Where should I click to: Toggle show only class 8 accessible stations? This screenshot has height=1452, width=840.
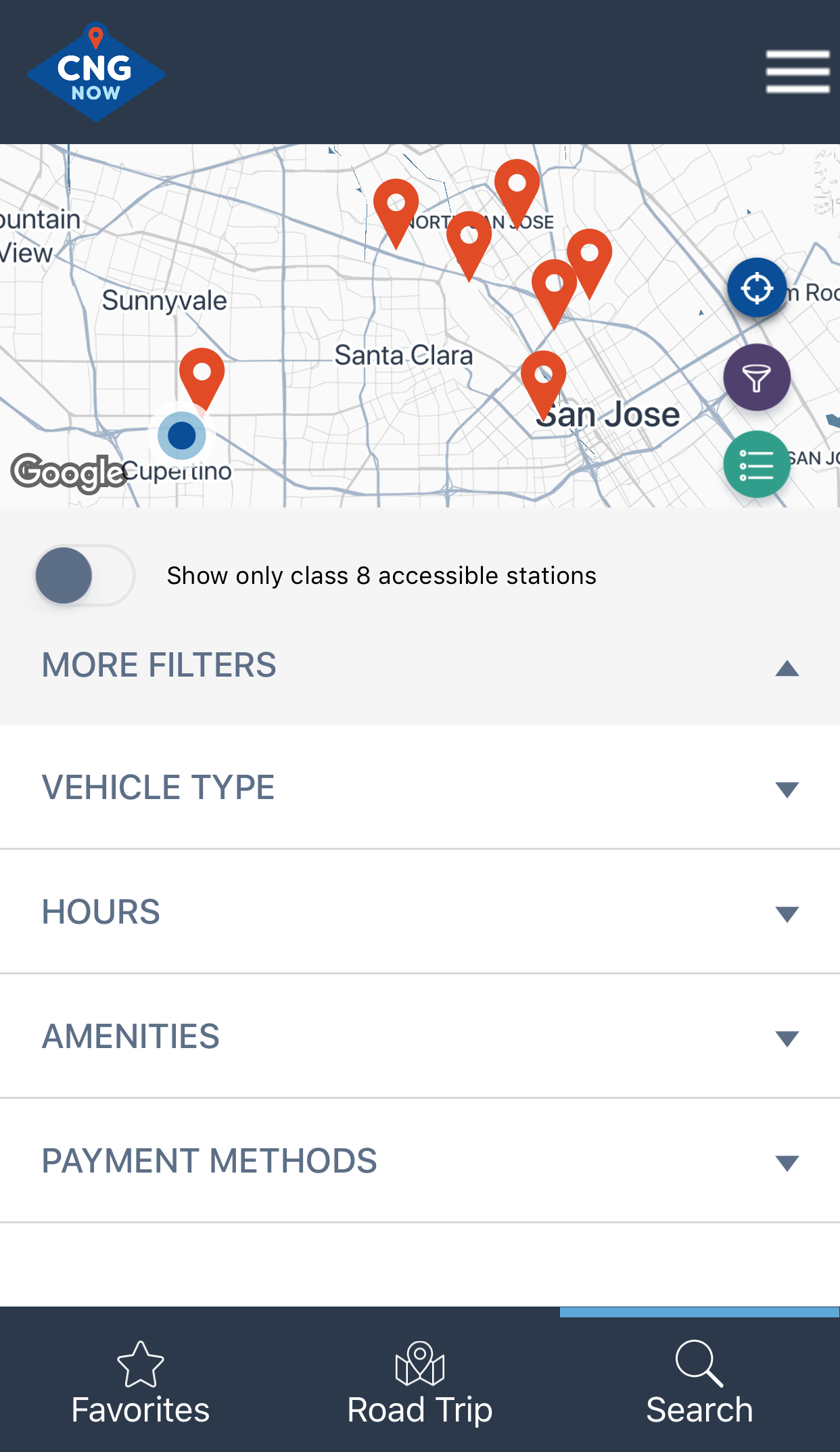(85, 576)
